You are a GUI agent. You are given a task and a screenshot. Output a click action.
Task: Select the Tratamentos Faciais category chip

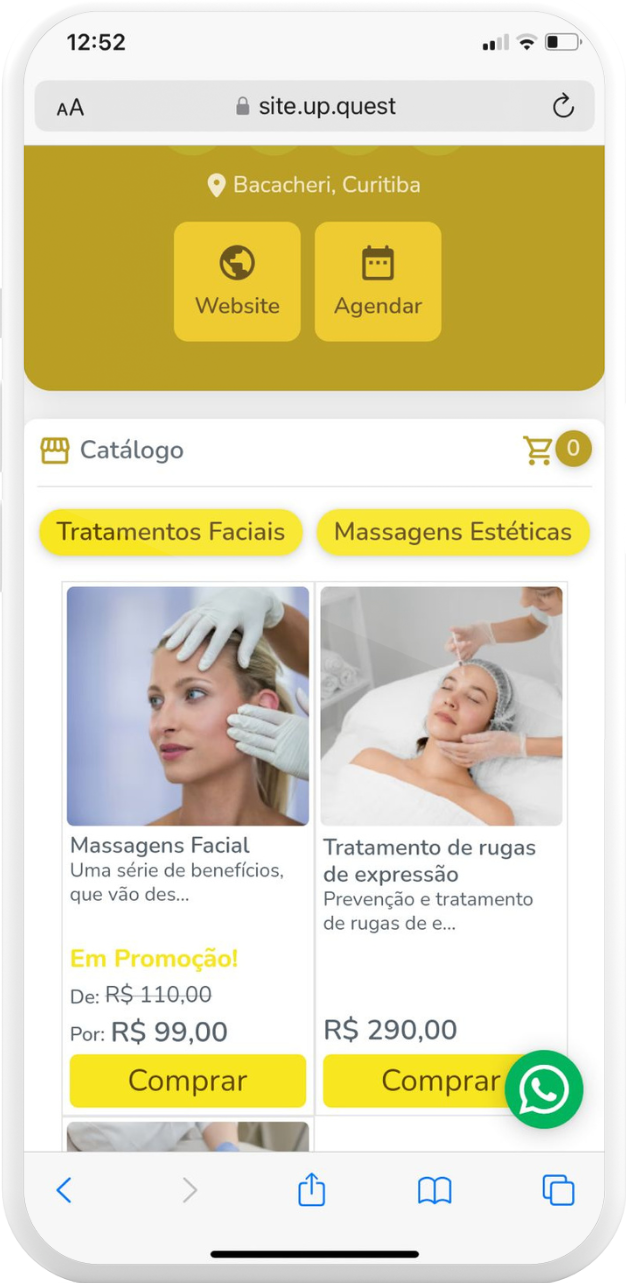(170, 532)
